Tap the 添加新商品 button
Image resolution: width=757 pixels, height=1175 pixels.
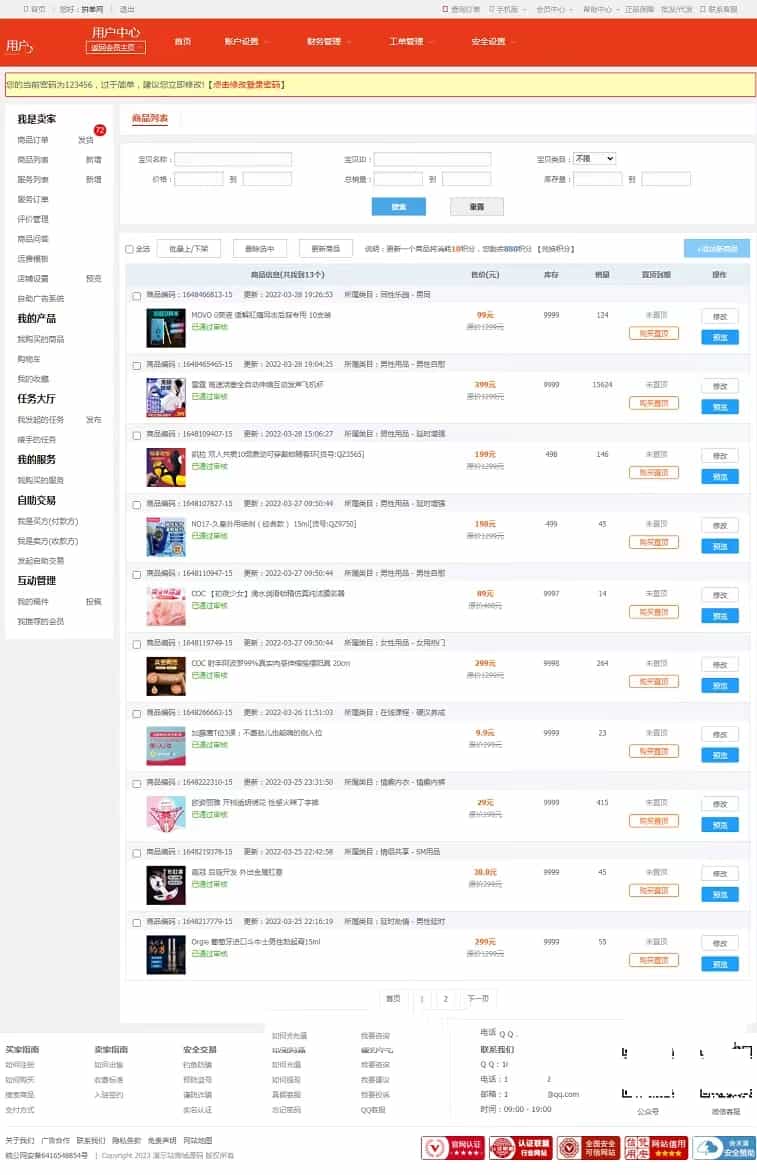point(716,249)
